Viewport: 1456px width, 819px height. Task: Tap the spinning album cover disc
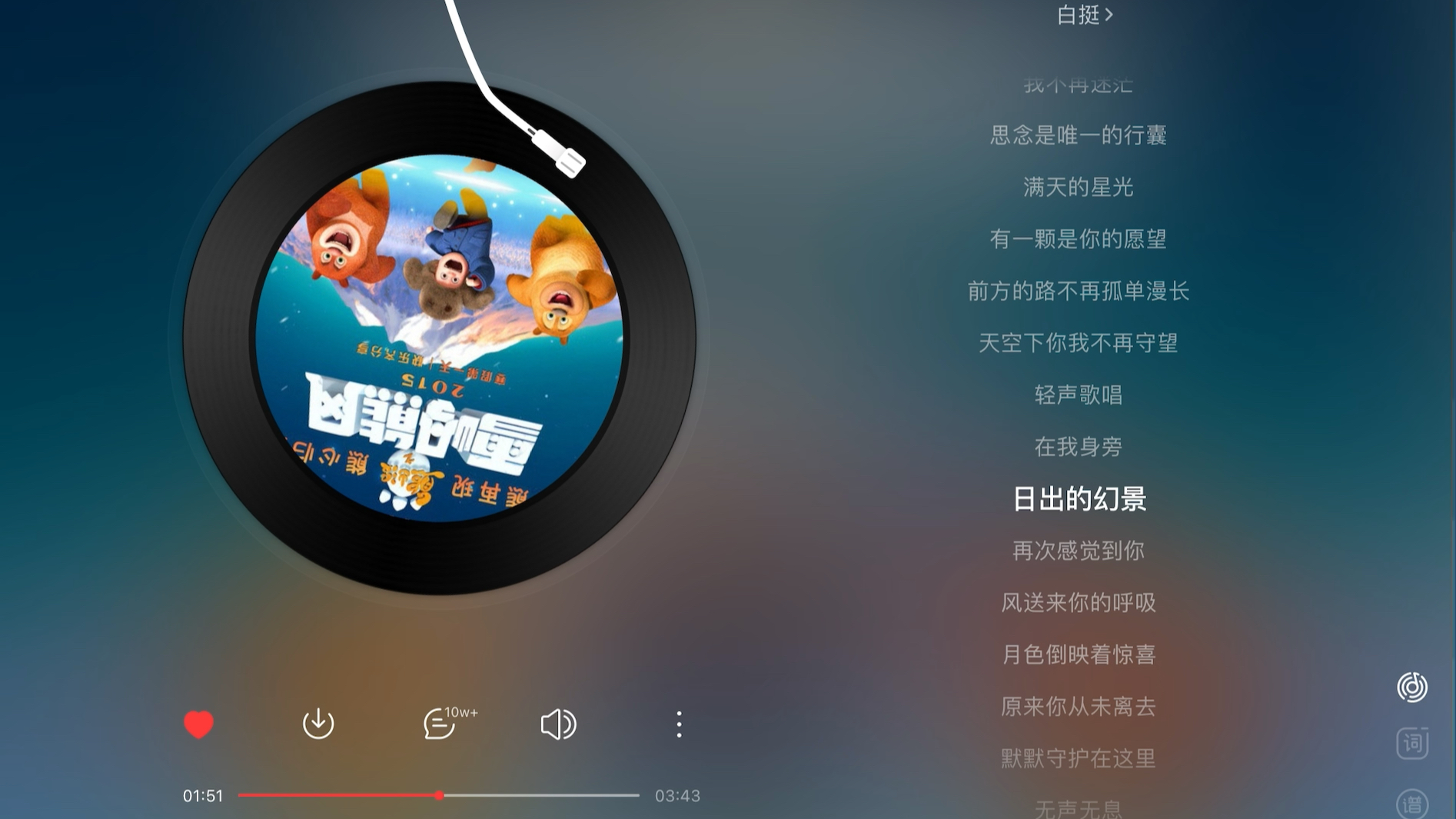point(439,338)
